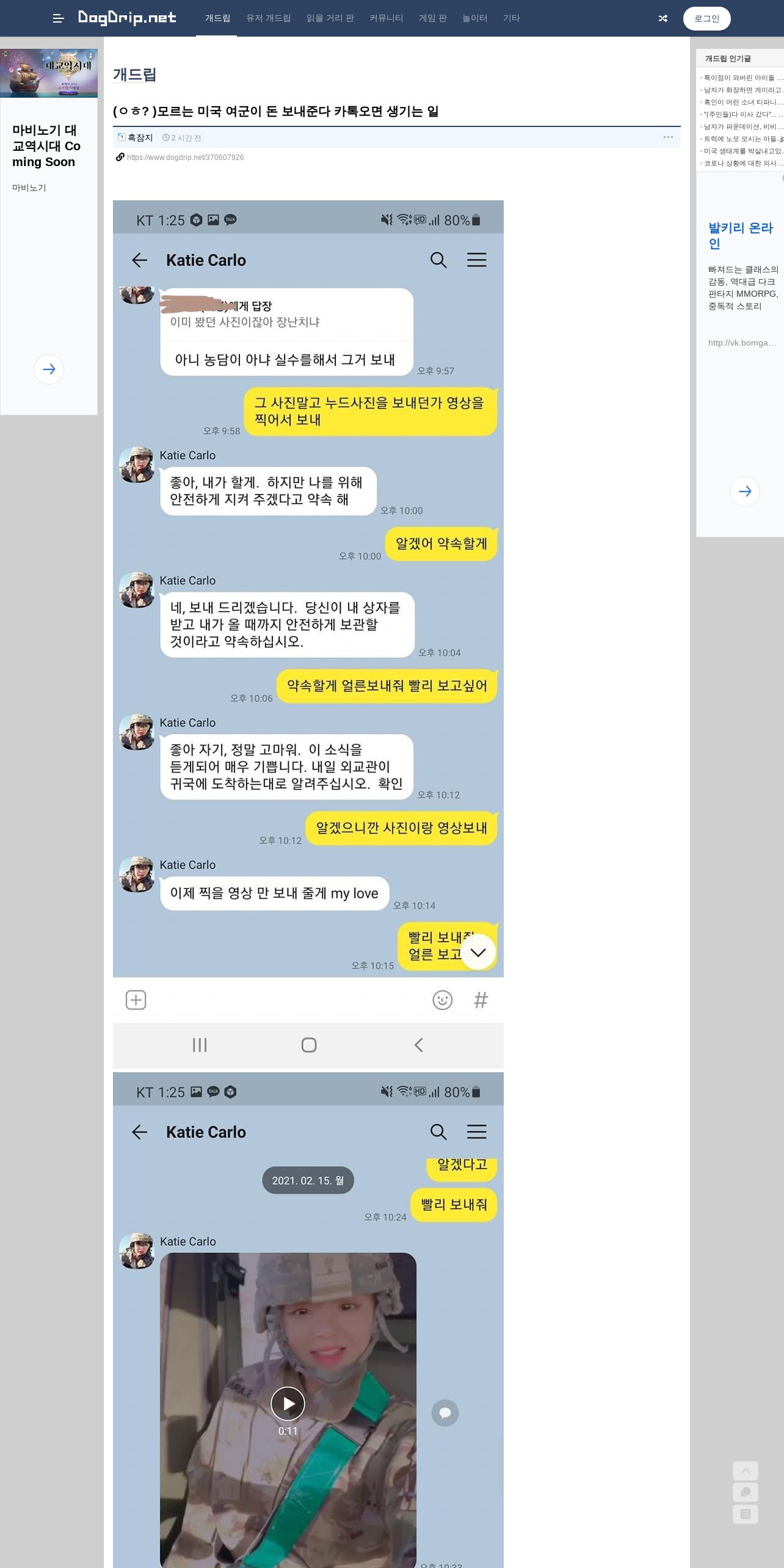Switch to the 놀이터 tab

475,18
